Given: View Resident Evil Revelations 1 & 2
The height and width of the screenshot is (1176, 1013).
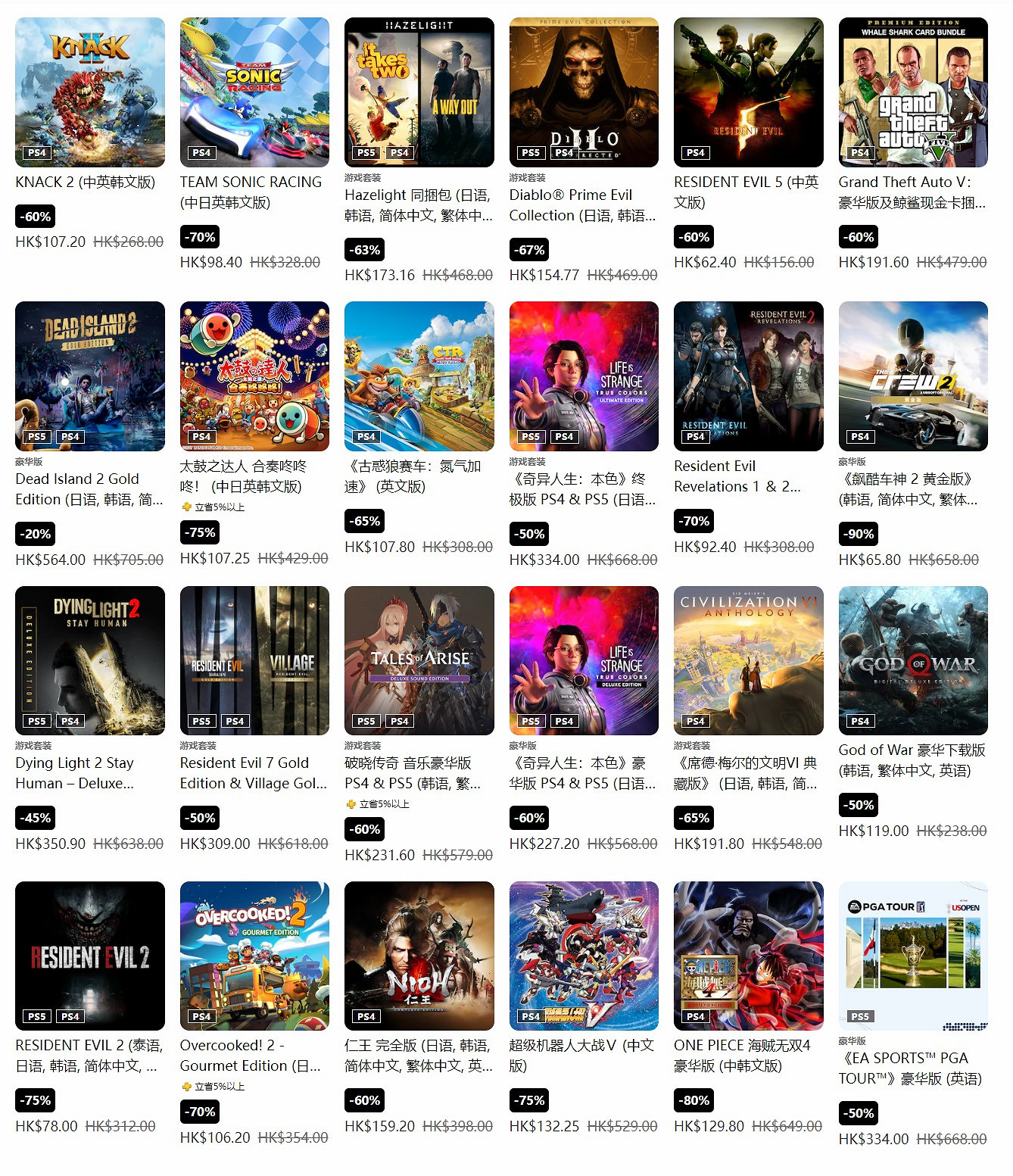Looking at the screenshot, I should click(x=748, y=376).
